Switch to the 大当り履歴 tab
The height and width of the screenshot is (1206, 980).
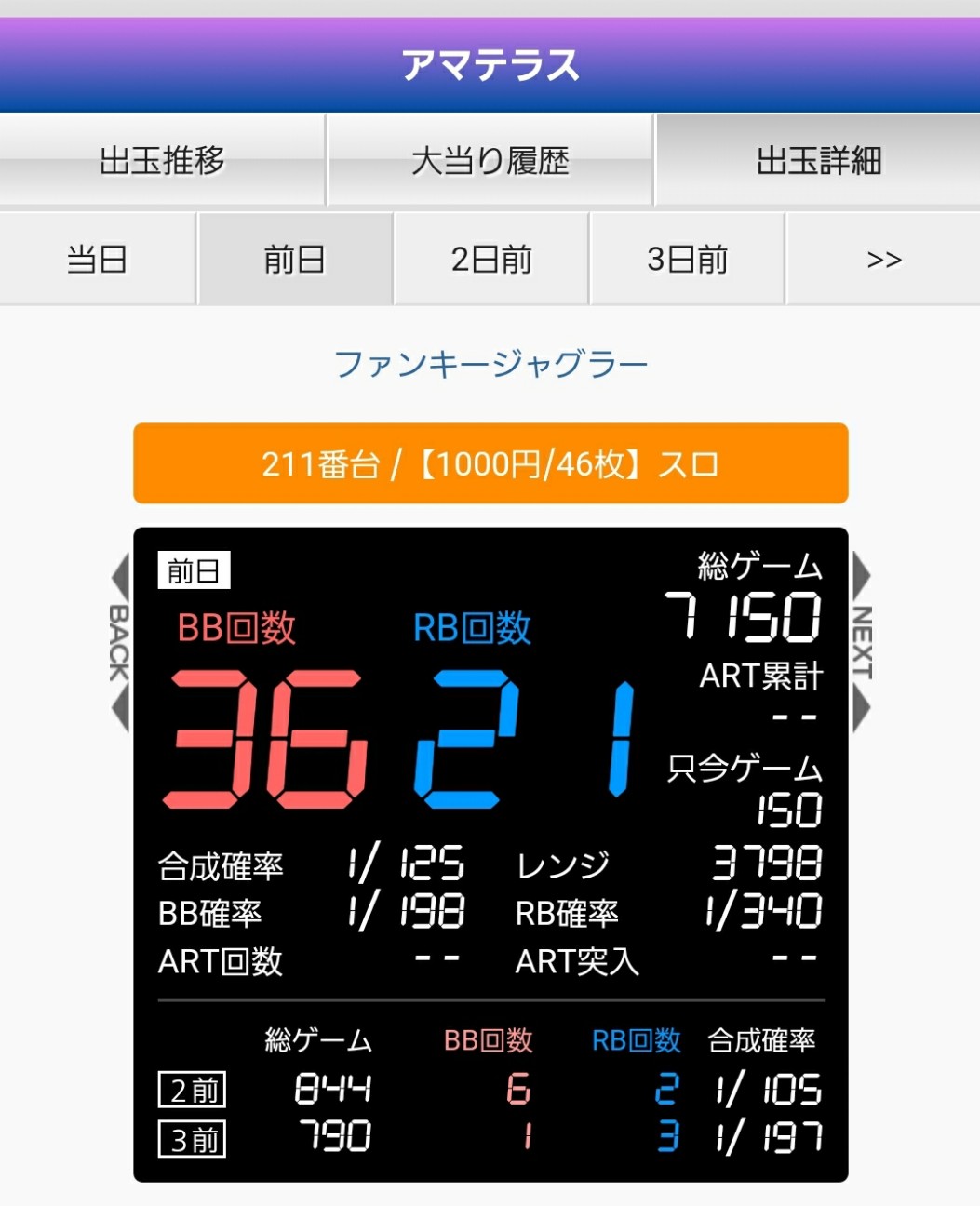click(x=490, y=160)
